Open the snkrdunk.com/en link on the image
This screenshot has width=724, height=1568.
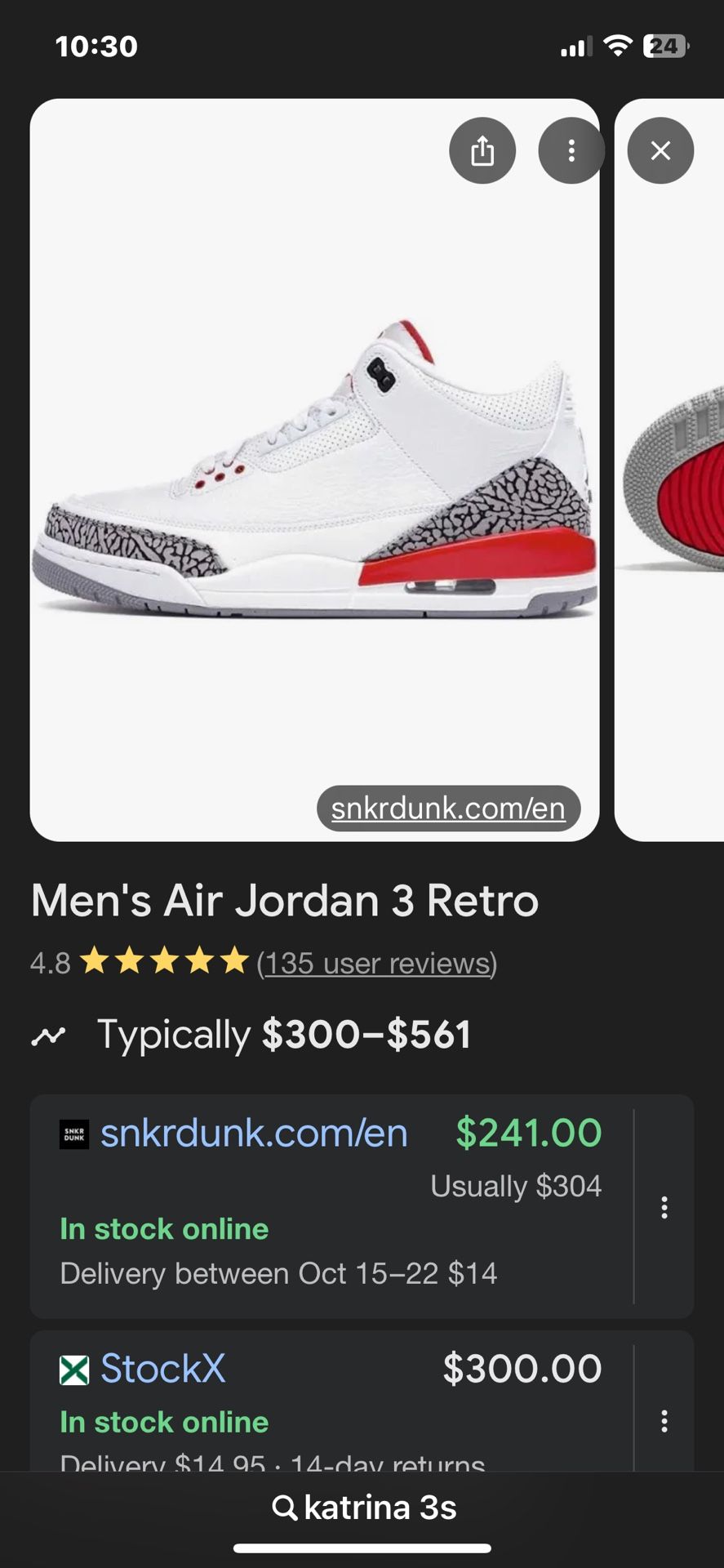pyautogui.click(x=448, y=808)
